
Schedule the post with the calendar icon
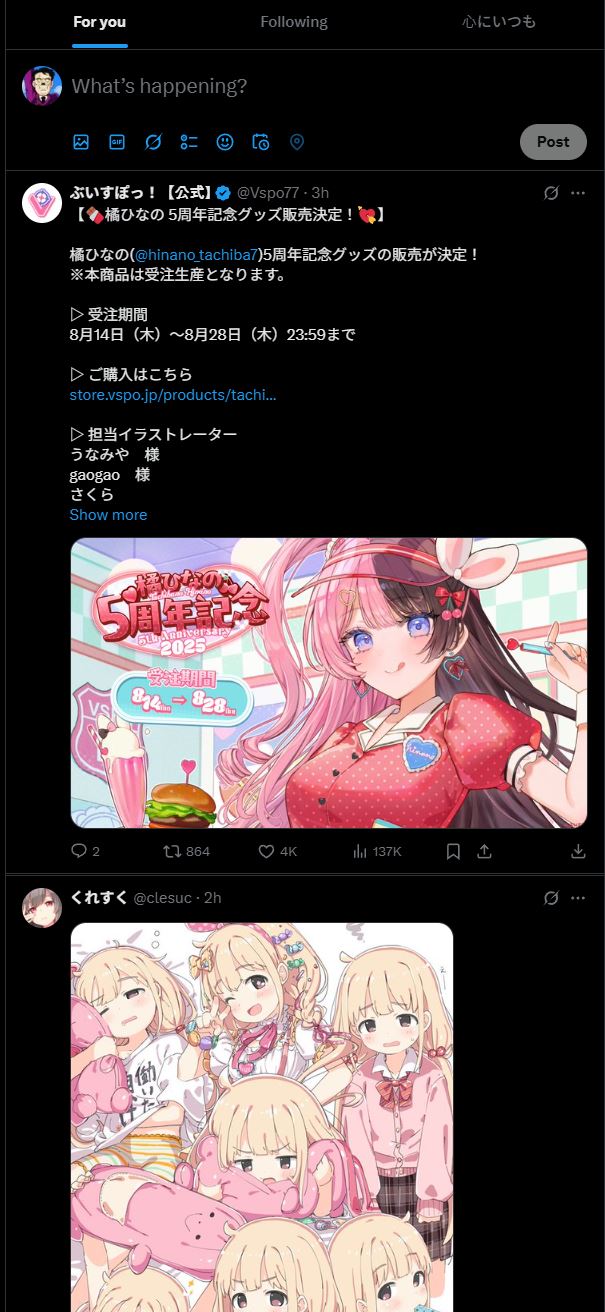pyautogui.click(x=260, y=142)
